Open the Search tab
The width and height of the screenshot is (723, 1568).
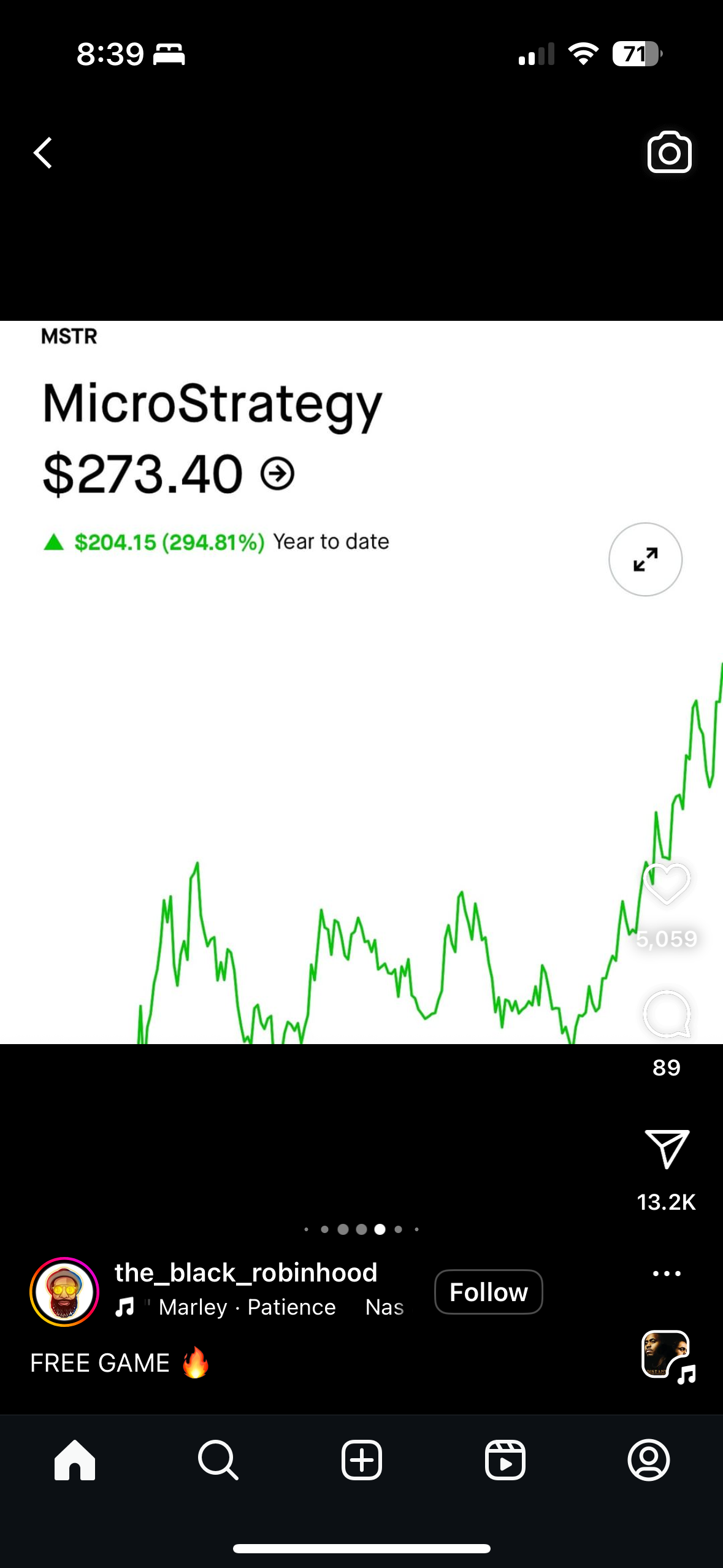[x=218, y=1460]
